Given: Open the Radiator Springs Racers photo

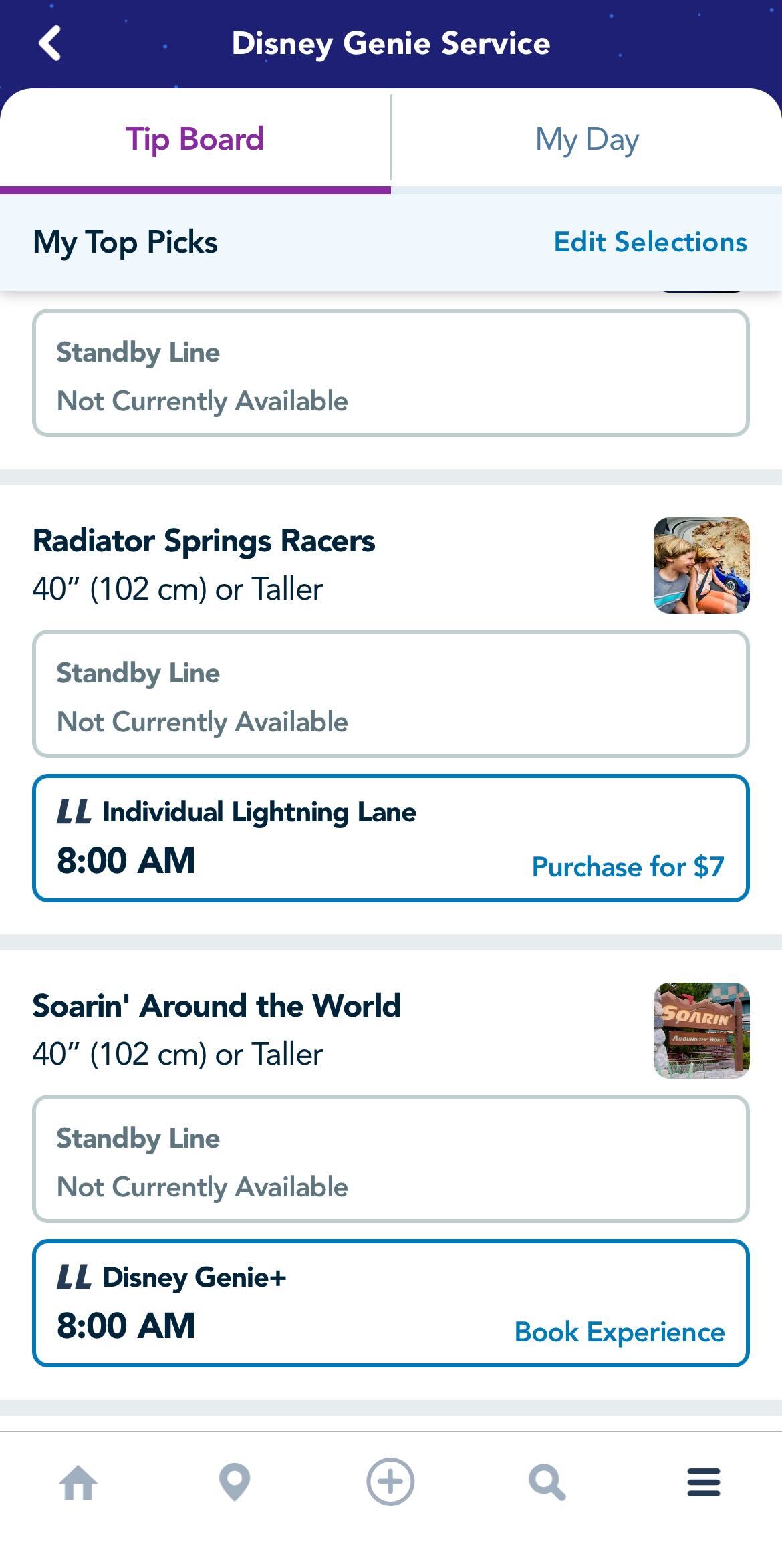Looking at the screenshot, I should pos(701,565).
